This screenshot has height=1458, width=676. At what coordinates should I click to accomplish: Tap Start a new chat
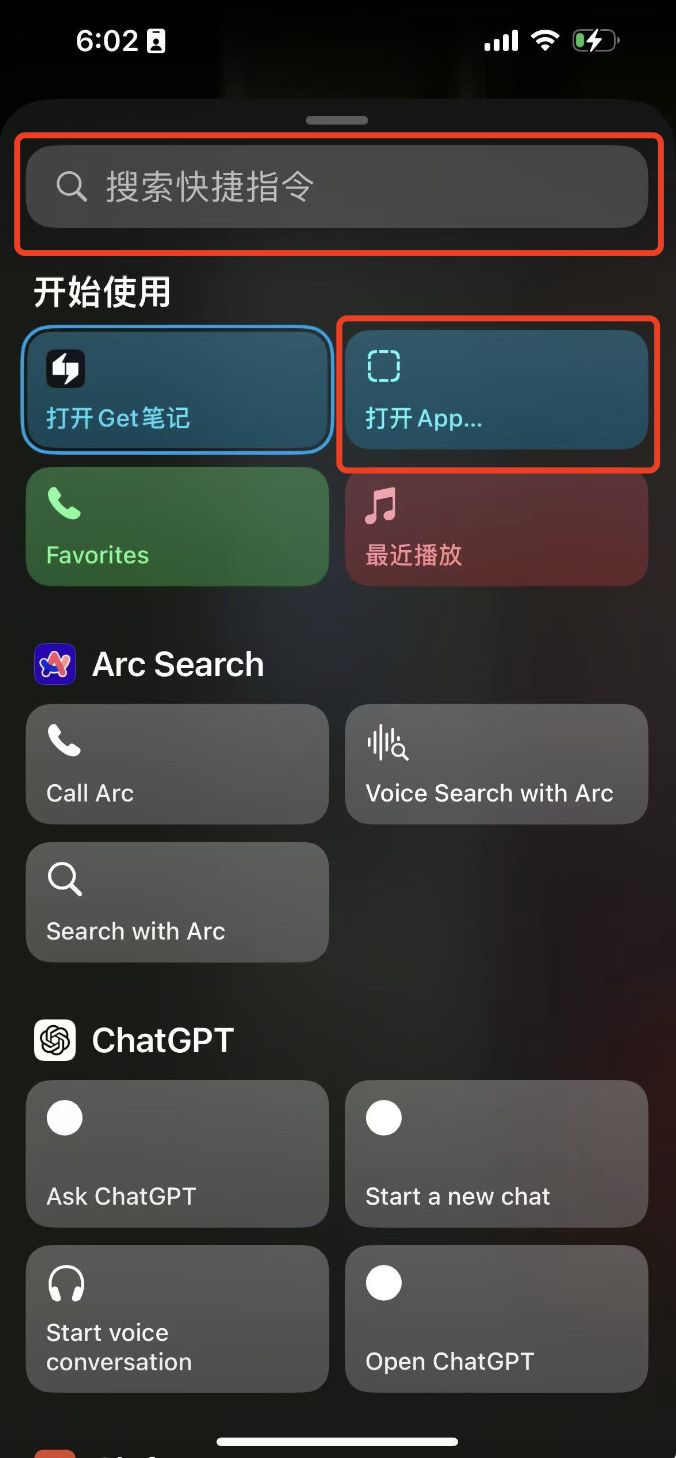(x=496, y=1153)
